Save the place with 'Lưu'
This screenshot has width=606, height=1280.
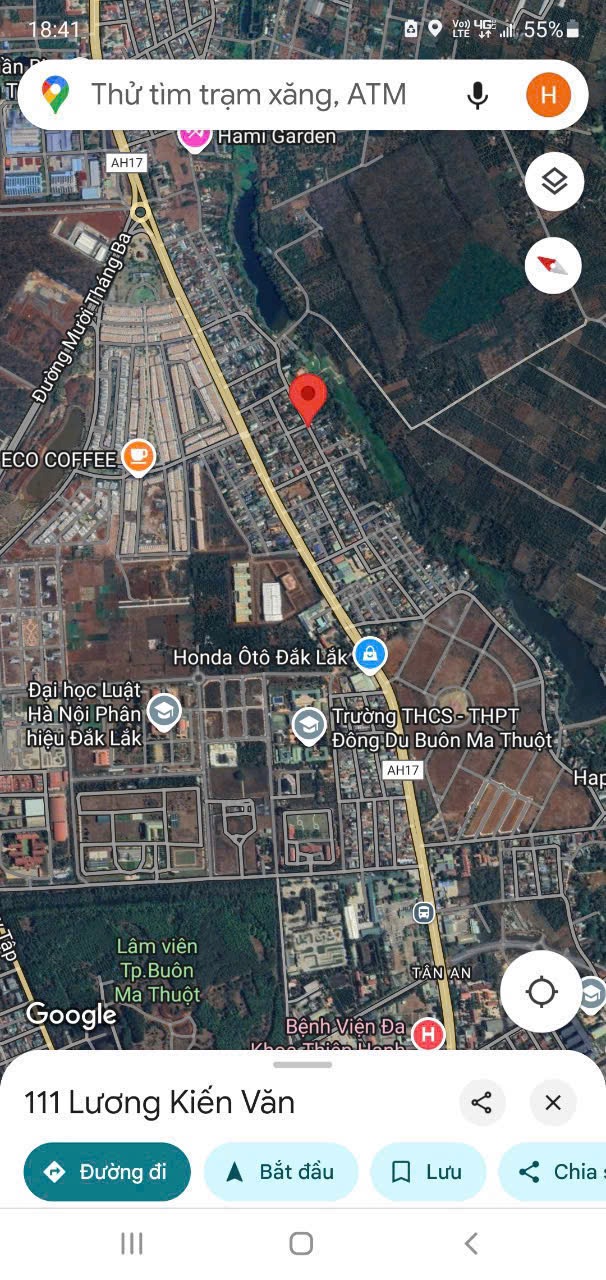point(428,1172)
